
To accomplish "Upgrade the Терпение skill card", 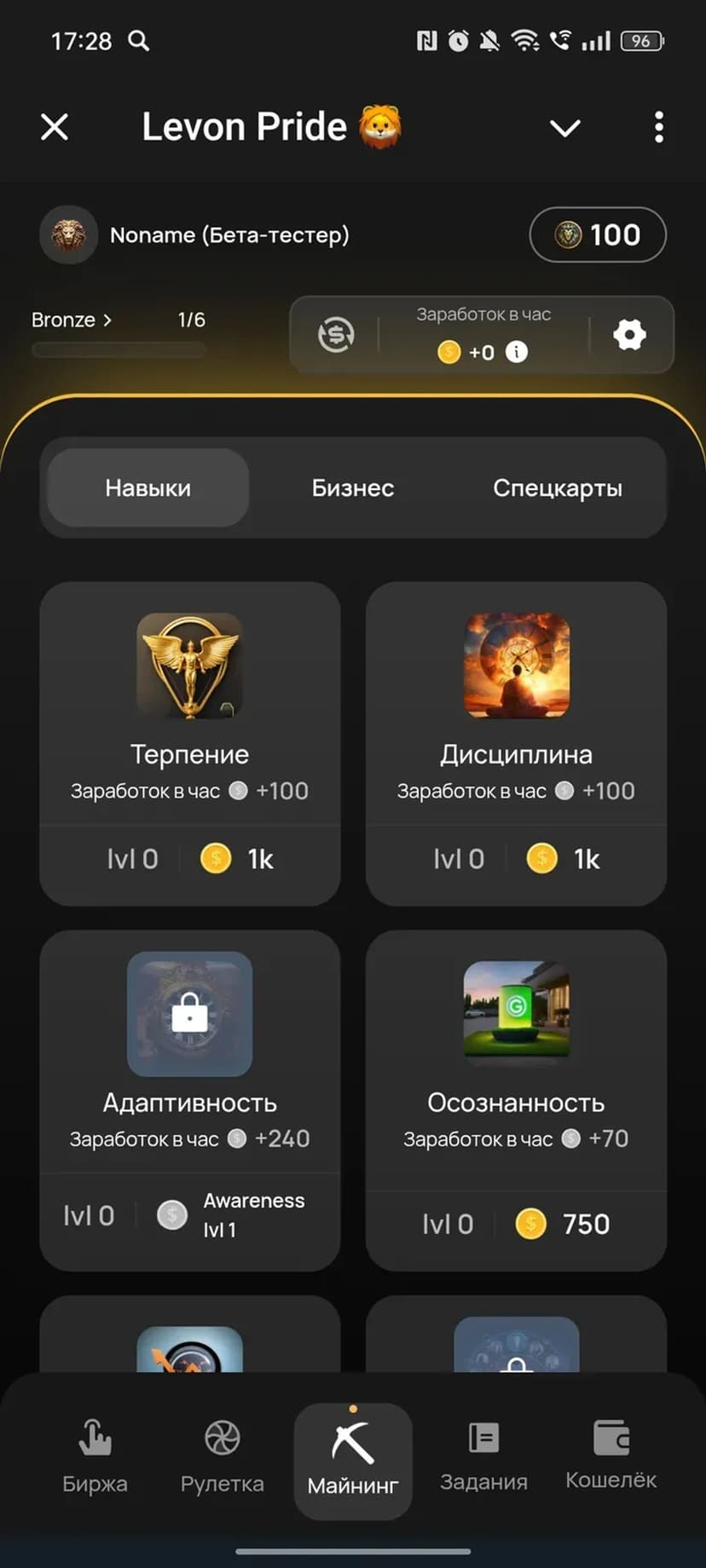I will [x=190, y=743].
